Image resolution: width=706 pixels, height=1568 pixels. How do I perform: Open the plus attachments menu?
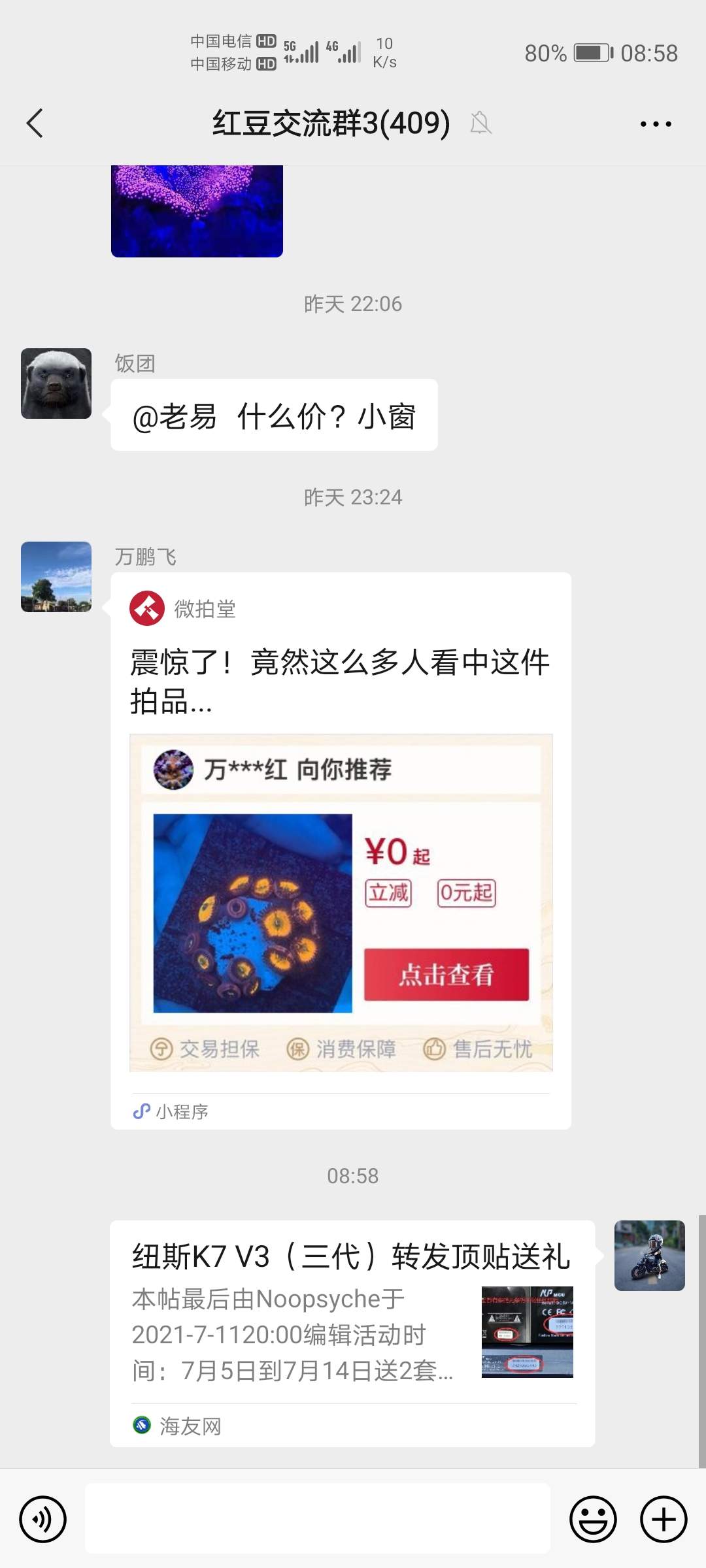(663, 1519)
